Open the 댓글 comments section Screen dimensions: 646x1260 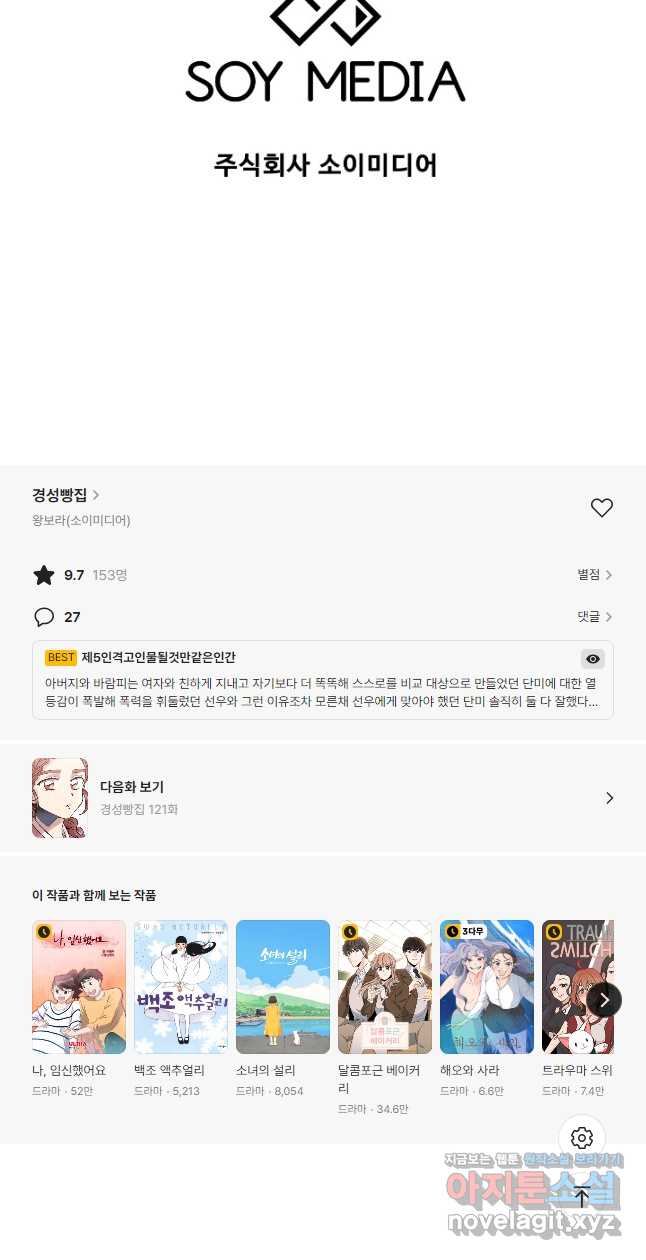tap(594, 617)
